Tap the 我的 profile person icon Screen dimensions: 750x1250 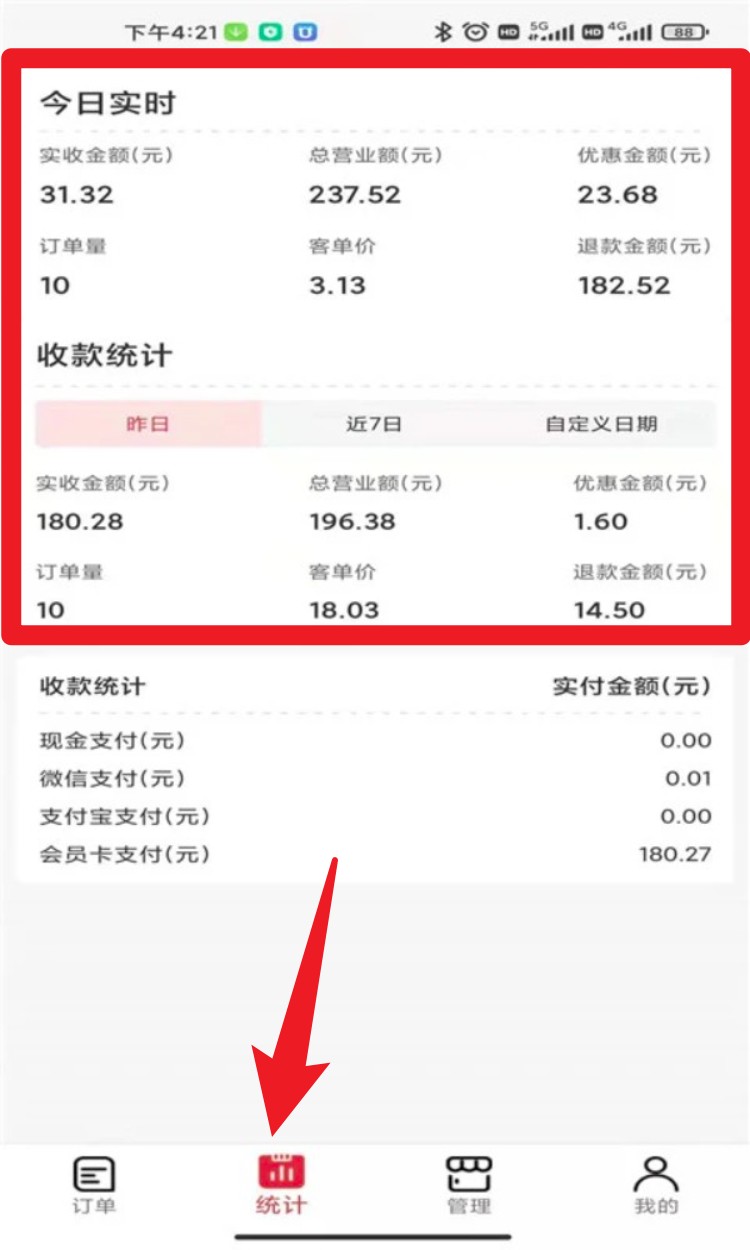click(657, 1175)
